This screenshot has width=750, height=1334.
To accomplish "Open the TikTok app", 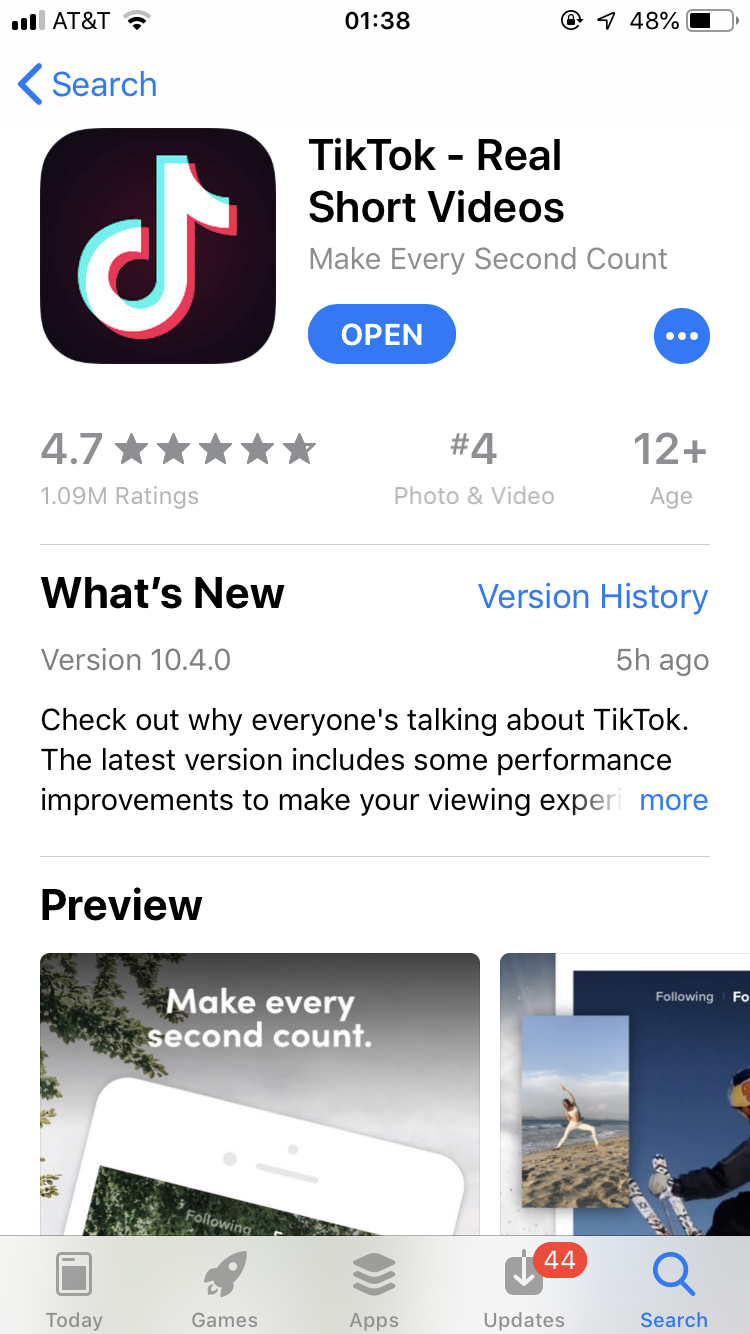I will (382, 335).
